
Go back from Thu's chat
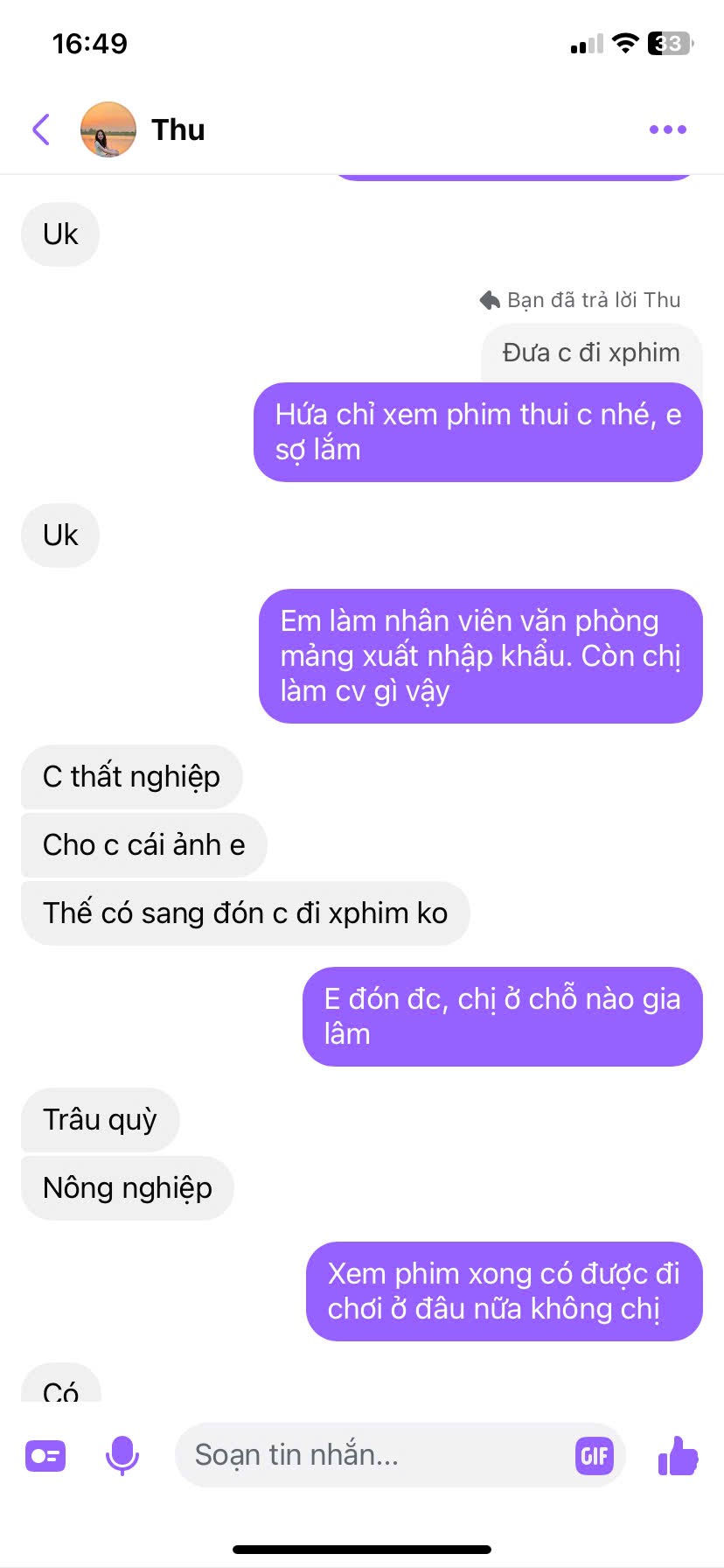41,129
